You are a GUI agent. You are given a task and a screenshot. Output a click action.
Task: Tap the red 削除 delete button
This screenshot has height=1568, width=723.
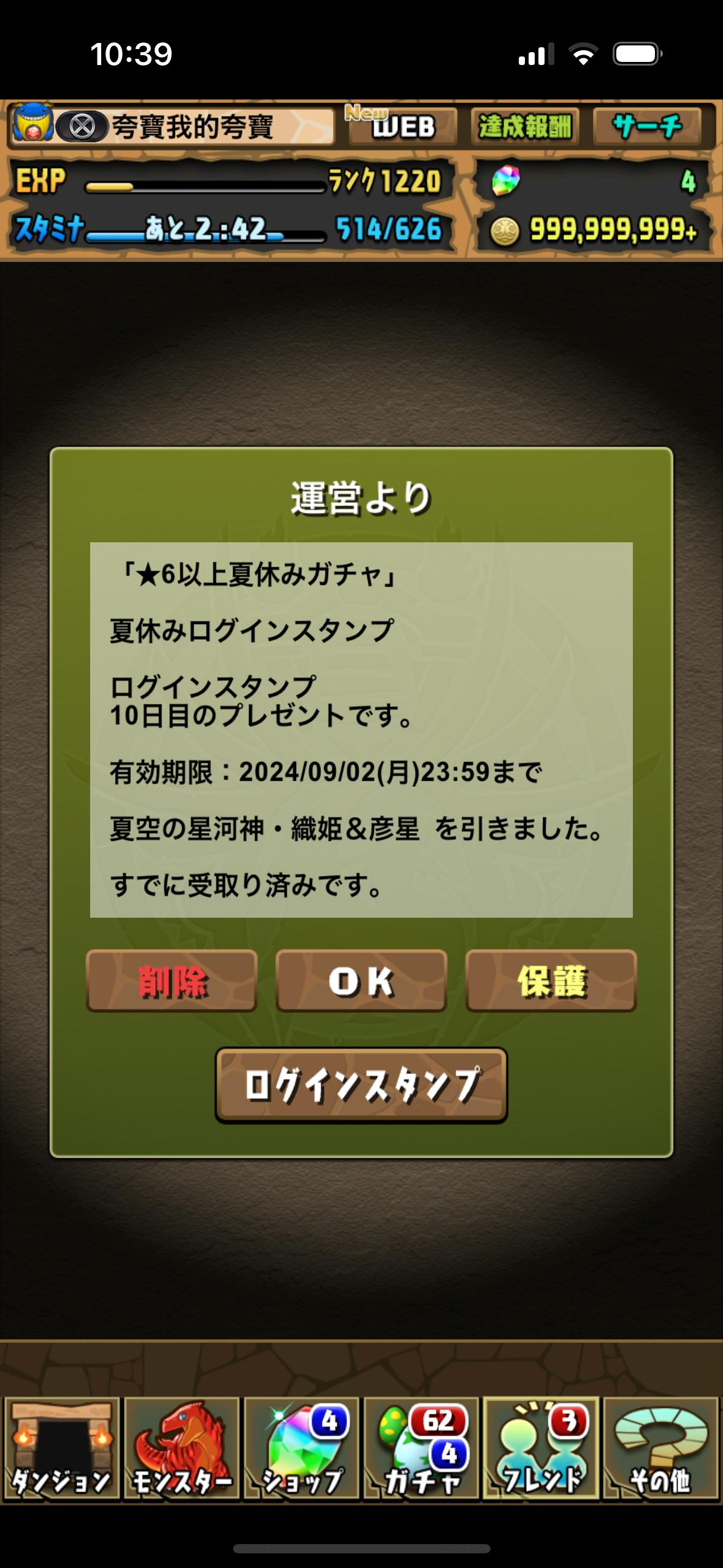[x=172, y=980]
